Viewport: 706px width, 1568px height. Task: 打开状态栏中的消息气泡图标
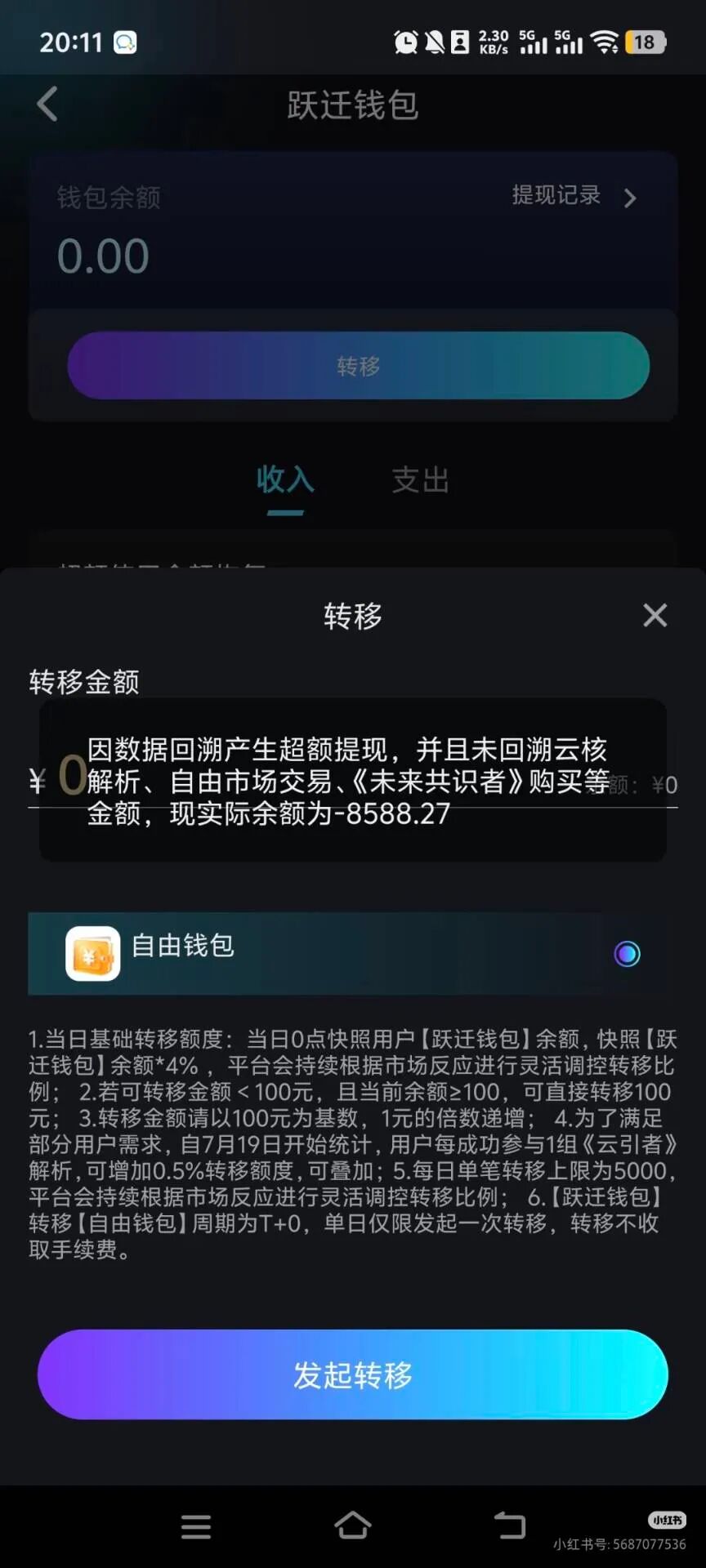(x=124, y=41)
